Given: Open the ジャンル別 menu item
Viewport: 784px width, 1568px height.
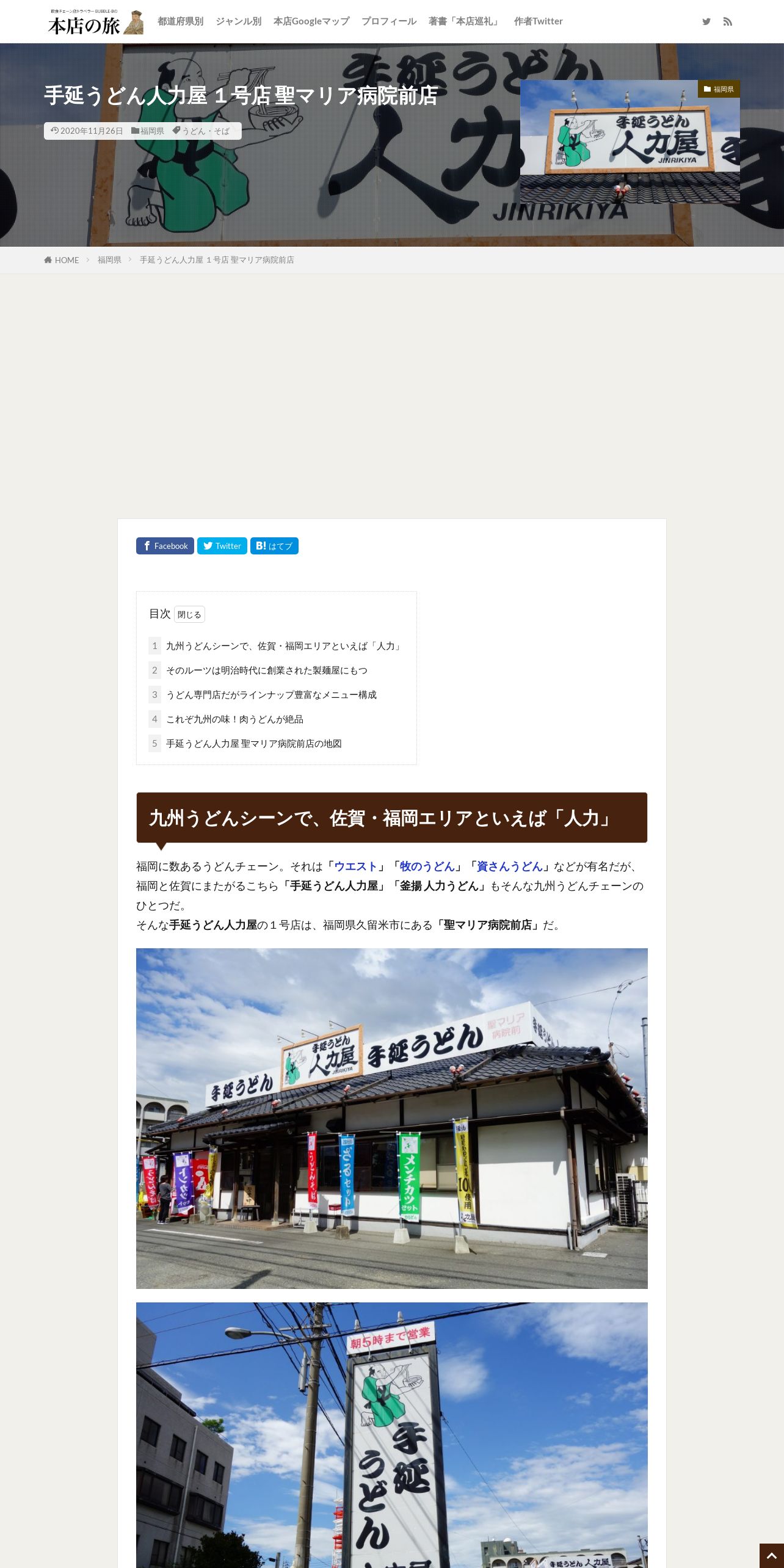Looking at the screenshot, I should click(238, 21).
